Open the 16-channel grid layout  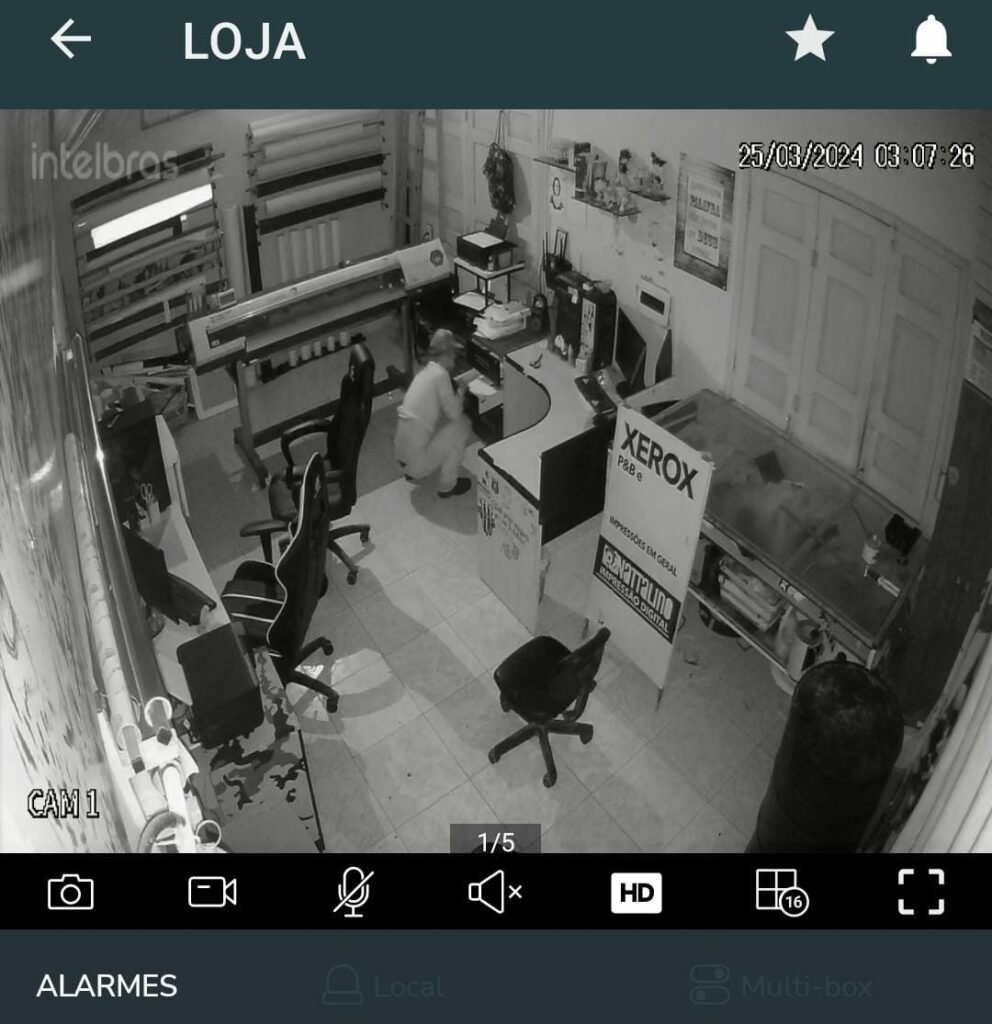(780, 891)
